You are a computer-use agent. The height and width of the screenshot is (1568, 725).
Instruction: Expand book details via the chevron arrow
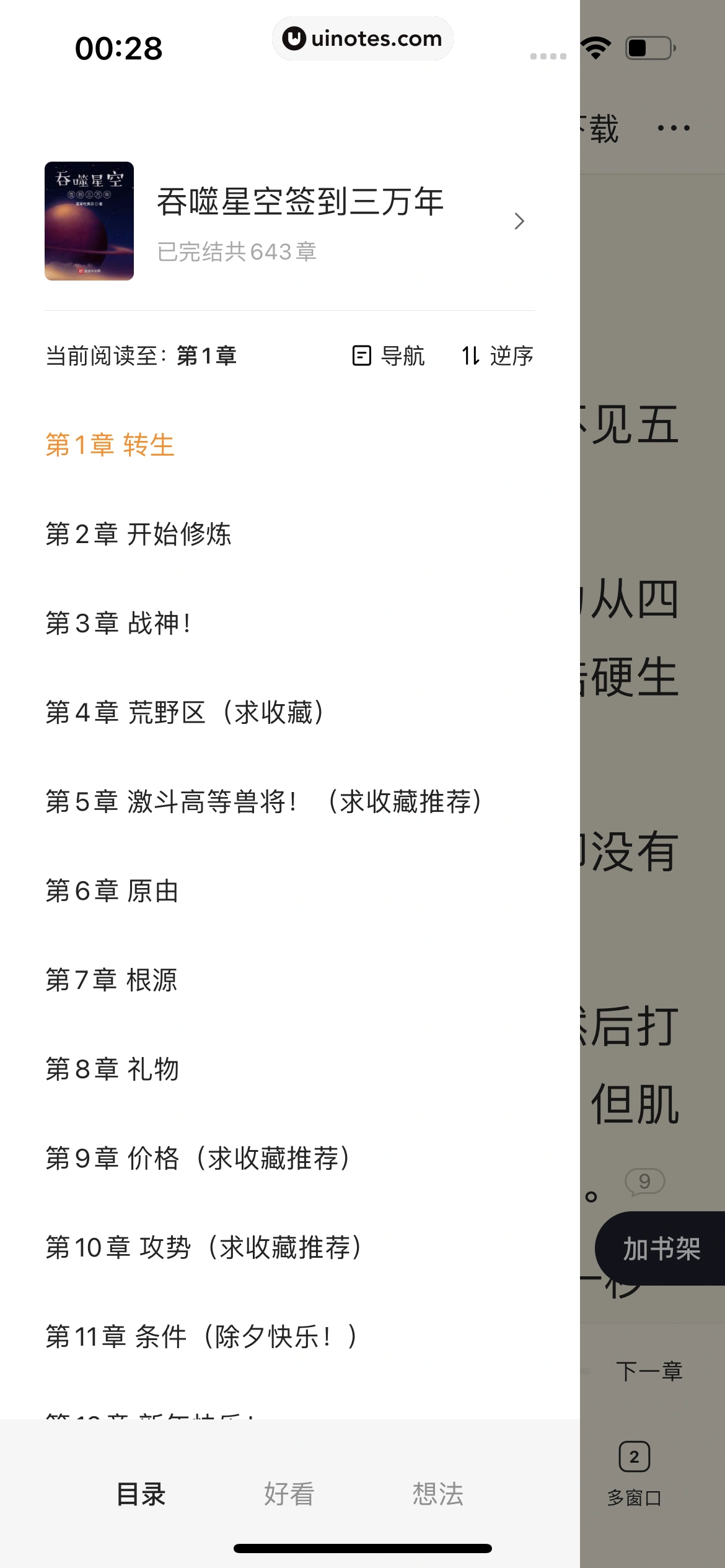[519, 221]
